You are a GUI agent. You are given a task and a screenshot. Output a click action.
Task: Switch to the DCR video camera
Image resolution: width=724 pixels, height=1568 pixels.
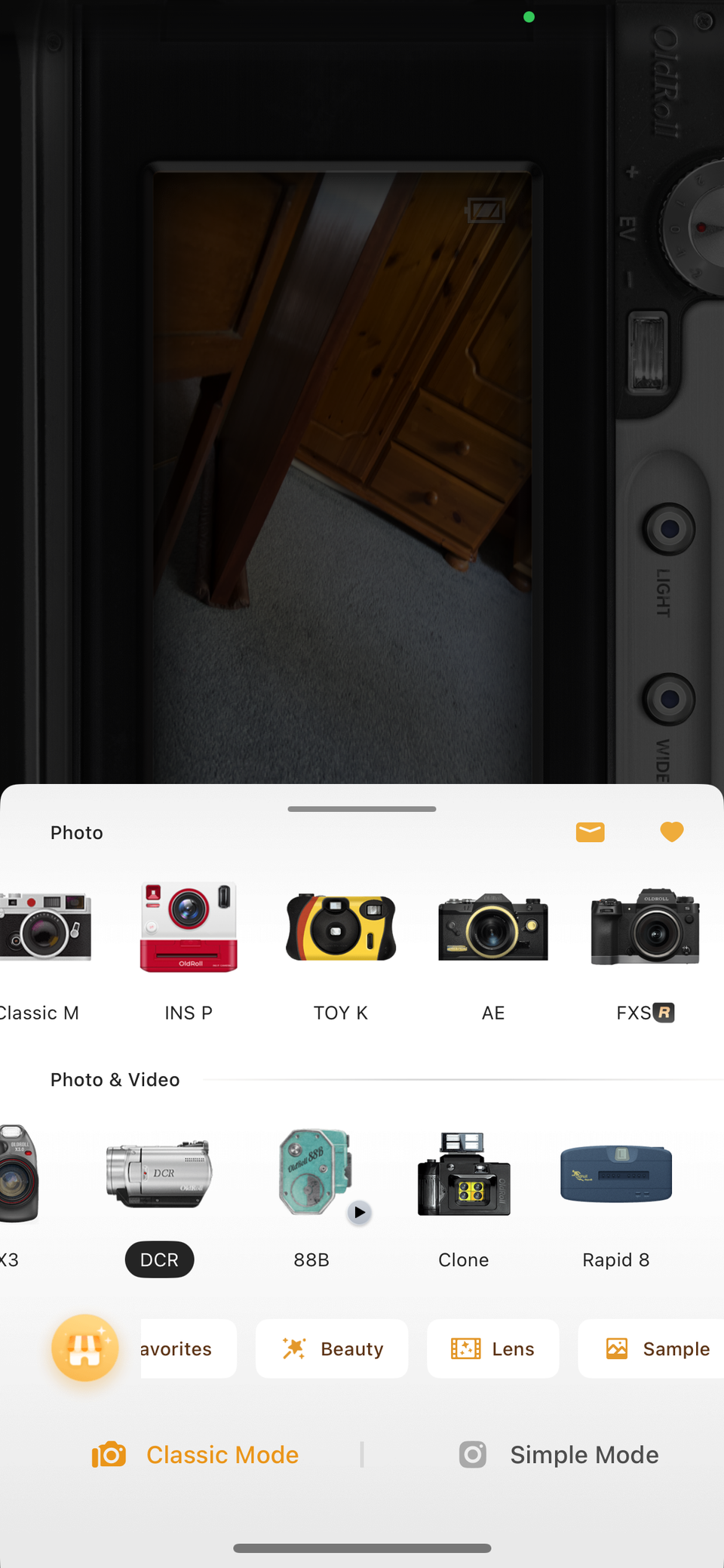pos(158,1174)
